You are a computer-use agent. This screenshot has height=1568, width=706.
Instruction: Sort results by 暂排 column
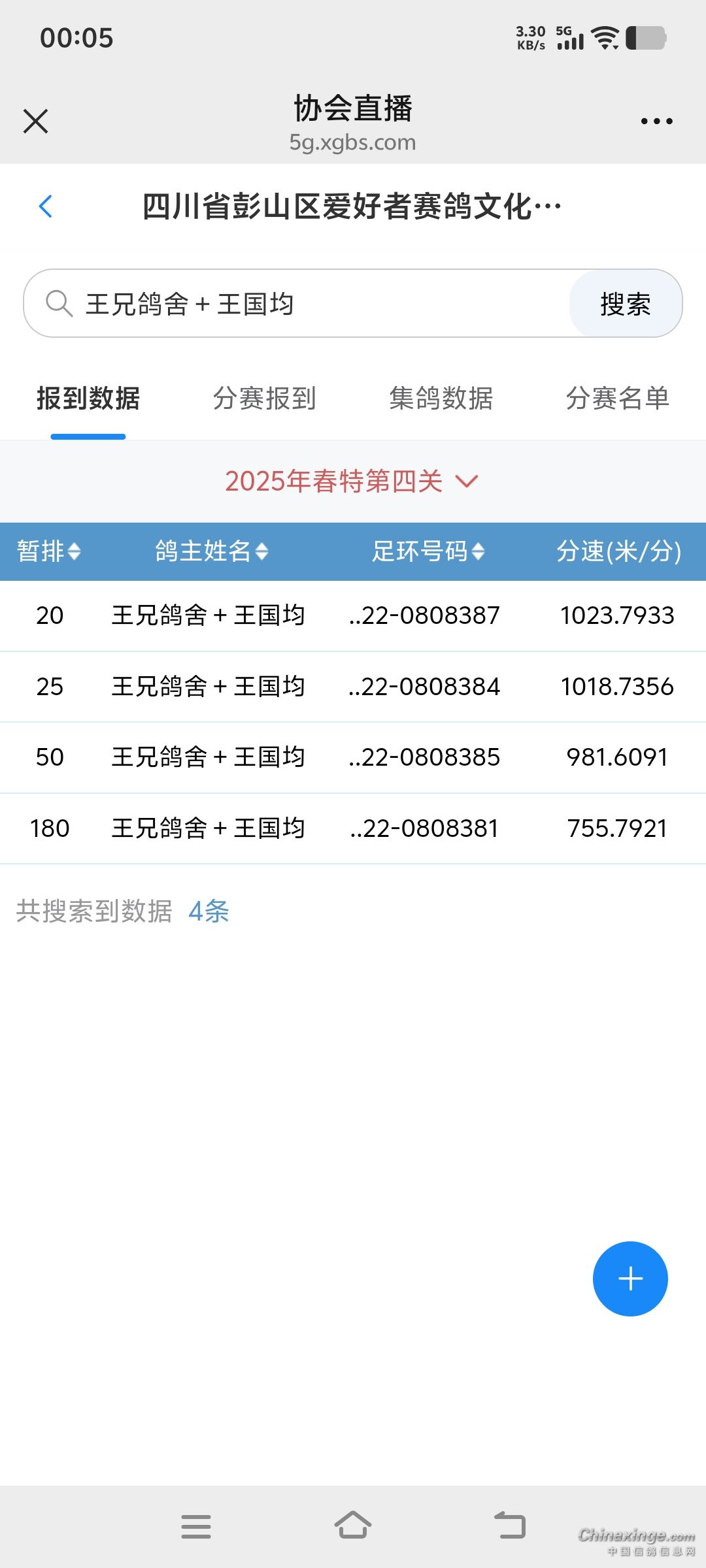49,551
